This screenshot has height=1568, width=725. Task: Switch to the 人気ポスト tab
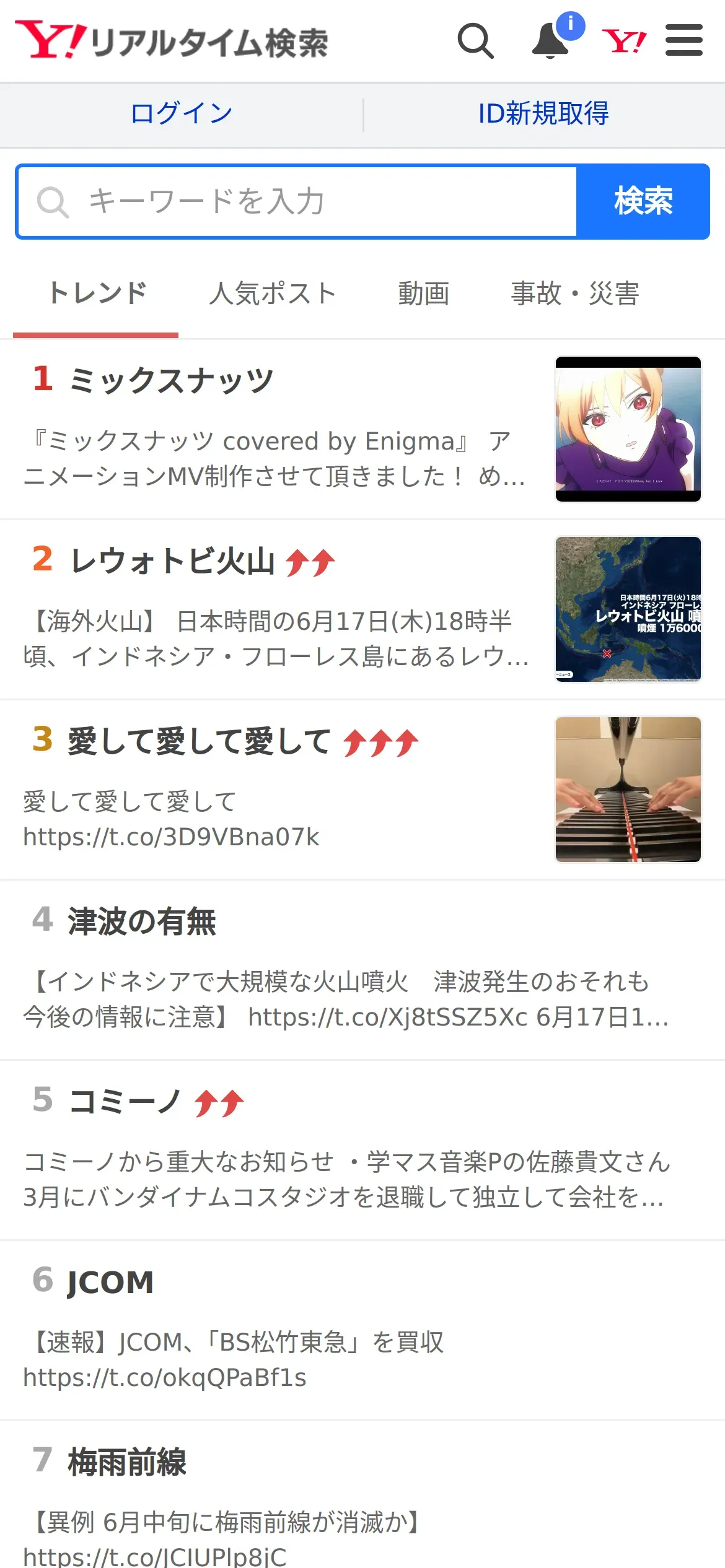click(x=273, y=294)
